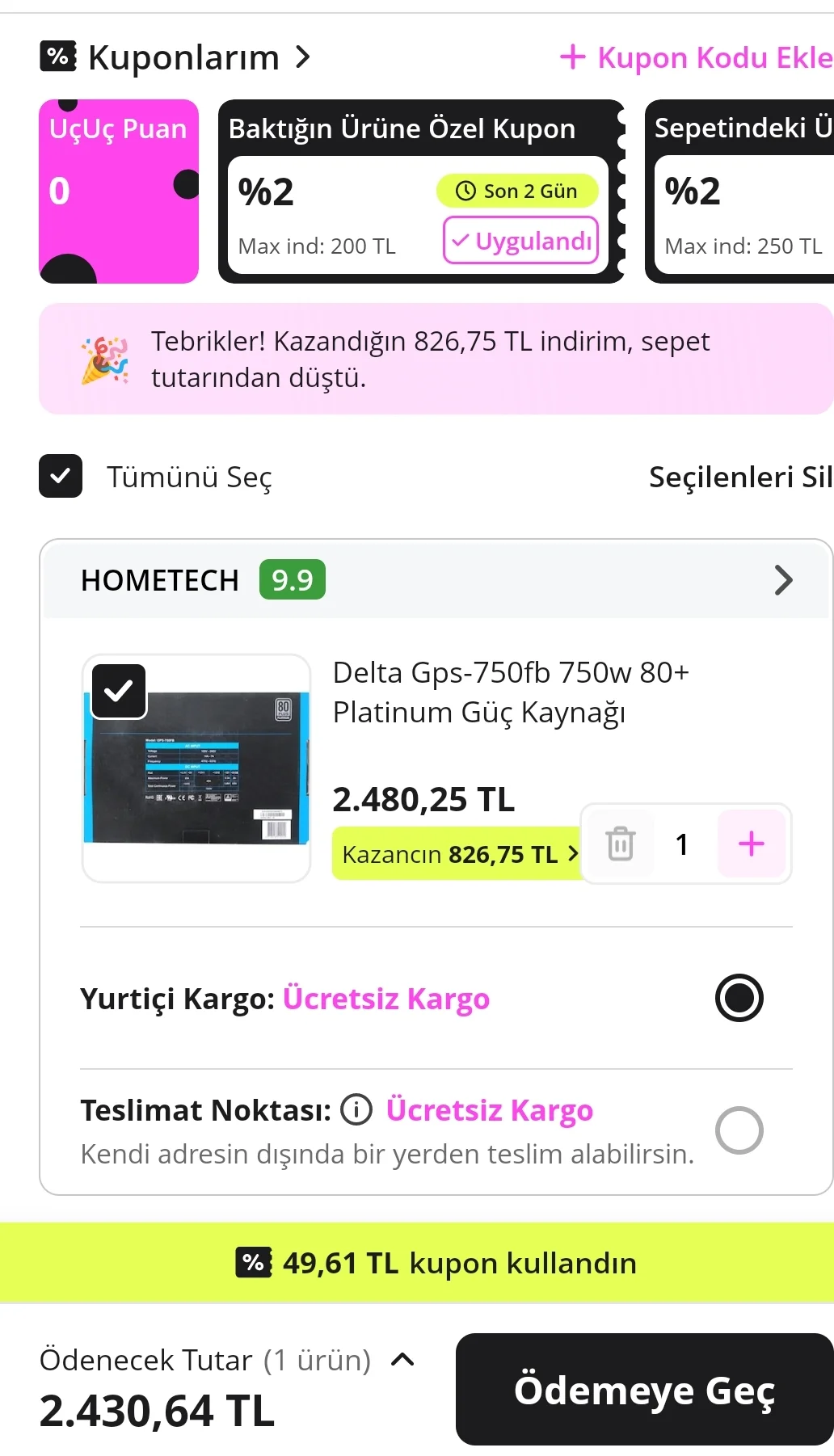This screenshot has height=1456, width=834.
Task: Open the HOMETECH store via the arrow
Action: (x=781, y=579)
